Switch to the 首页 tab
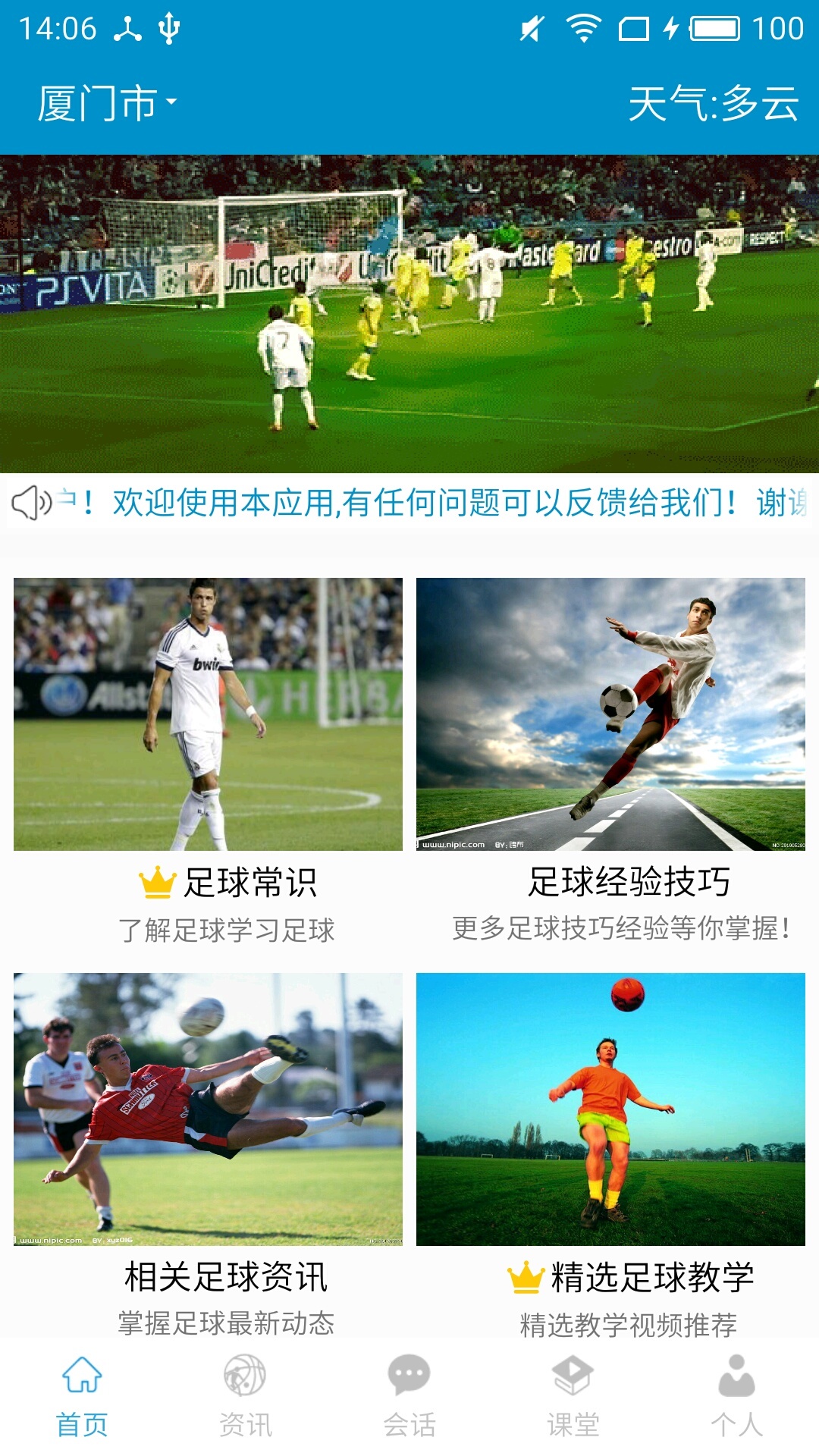 (82, 1397)
